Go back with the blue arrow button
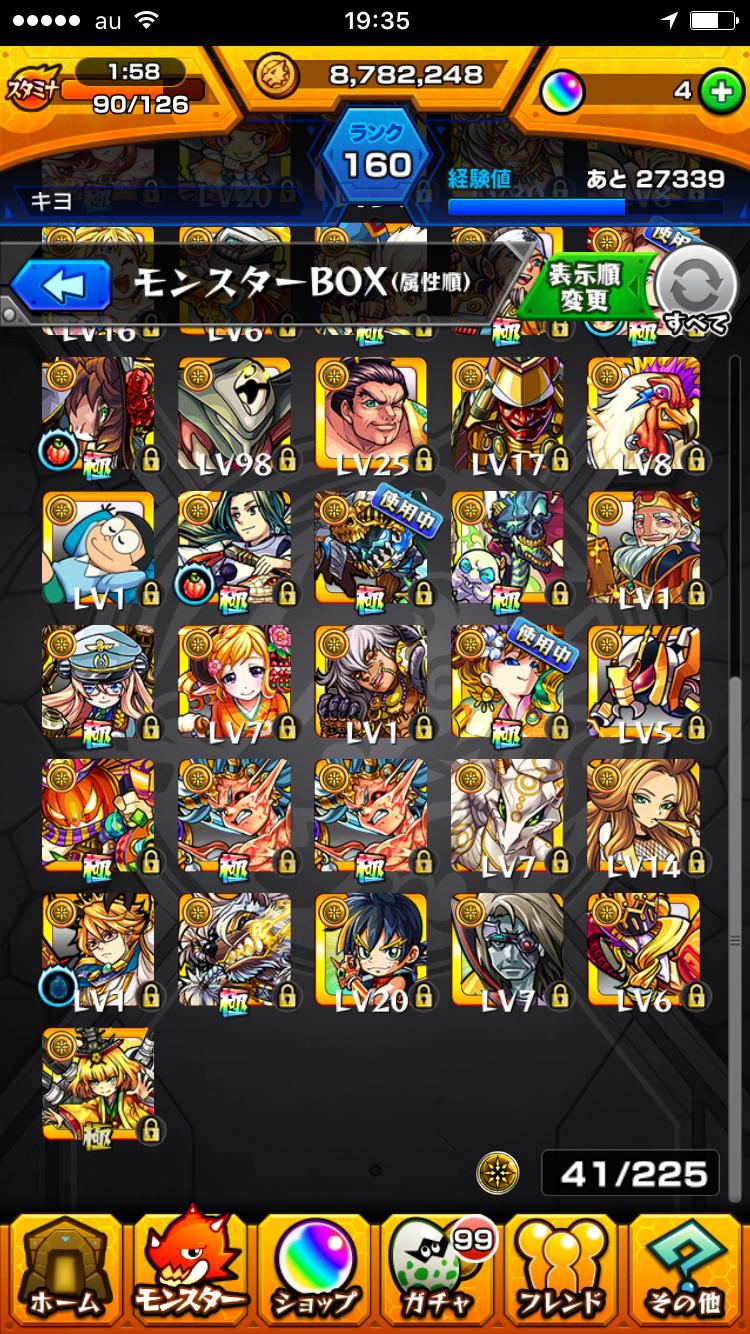The width and height of the screenshot is (750, 1334). pyautogui.click(x=60, y=288)
